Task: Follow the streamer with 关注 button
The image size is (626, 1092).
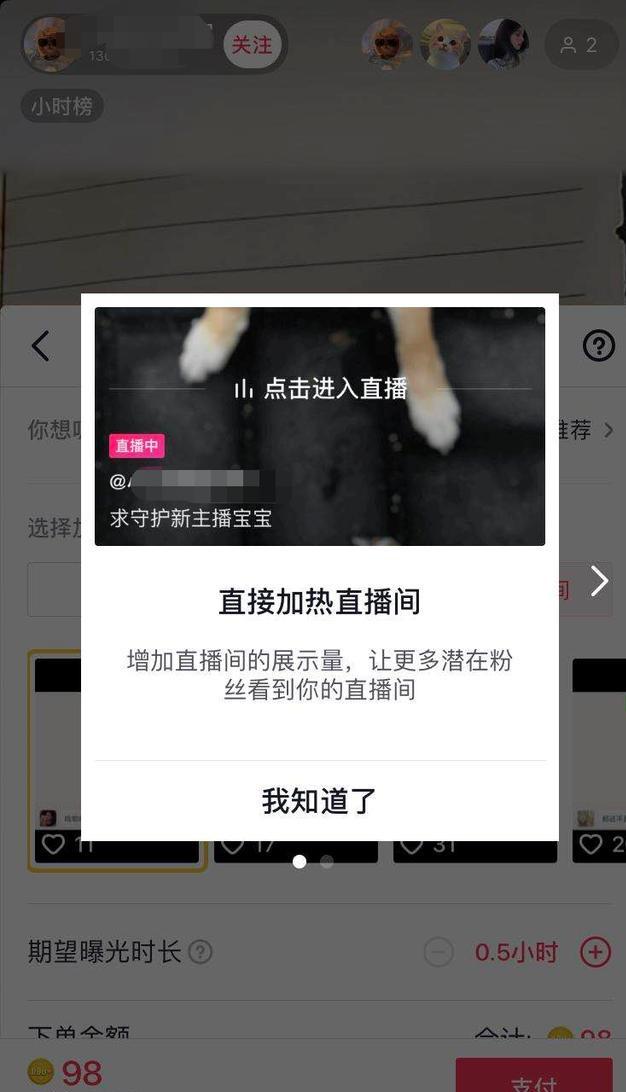Action: (252, 45)
